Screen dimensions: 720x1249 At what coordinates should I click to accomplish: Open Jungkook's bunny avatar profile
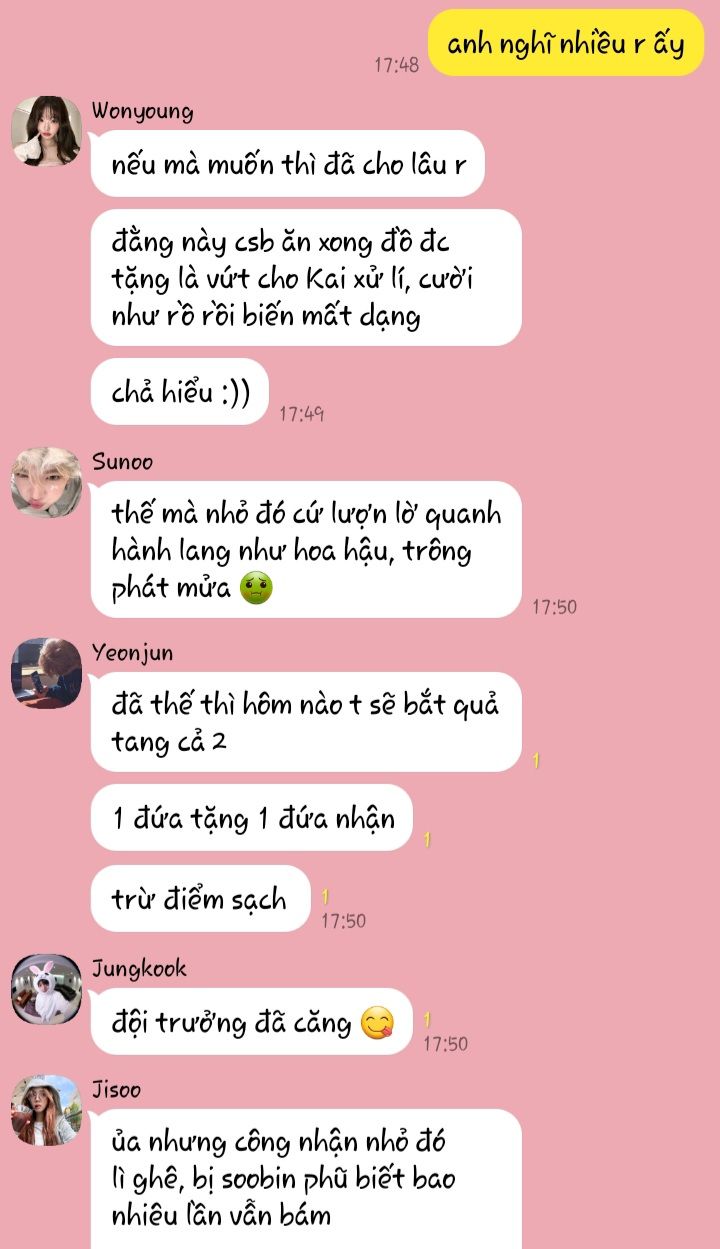(x=46, y=989)
